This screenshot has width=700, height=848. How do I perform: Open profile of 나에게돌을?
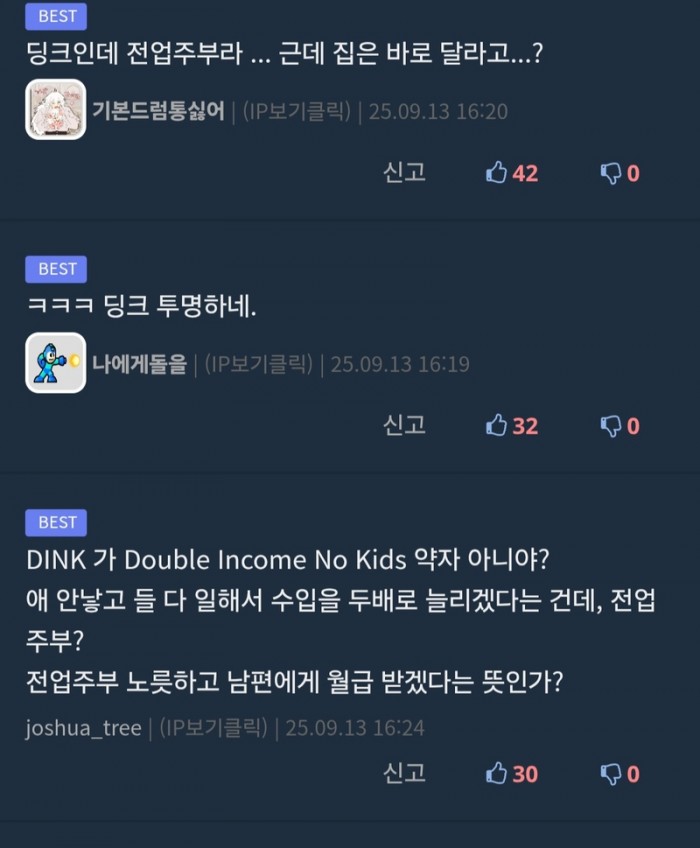(x=139, y=364)
